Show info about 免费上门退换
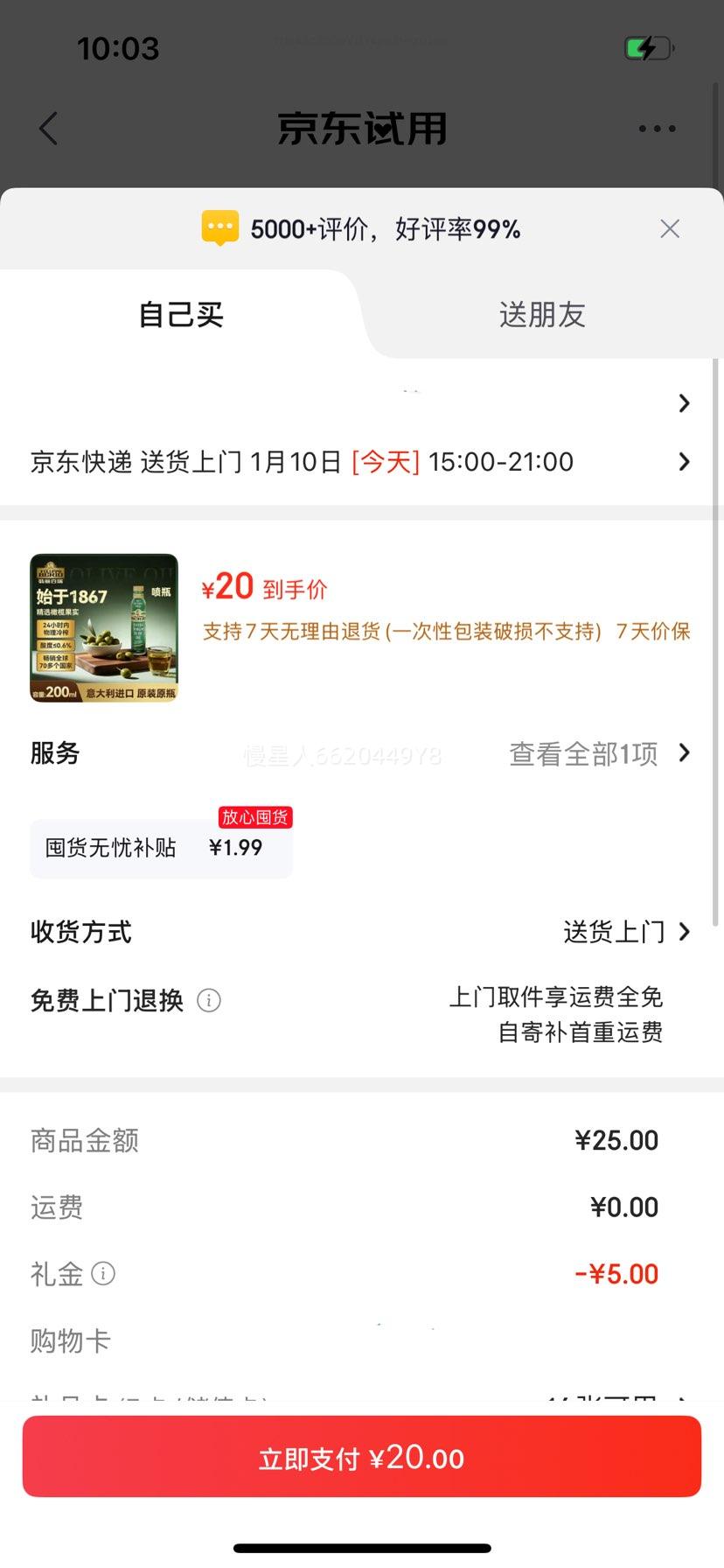 209,1000
